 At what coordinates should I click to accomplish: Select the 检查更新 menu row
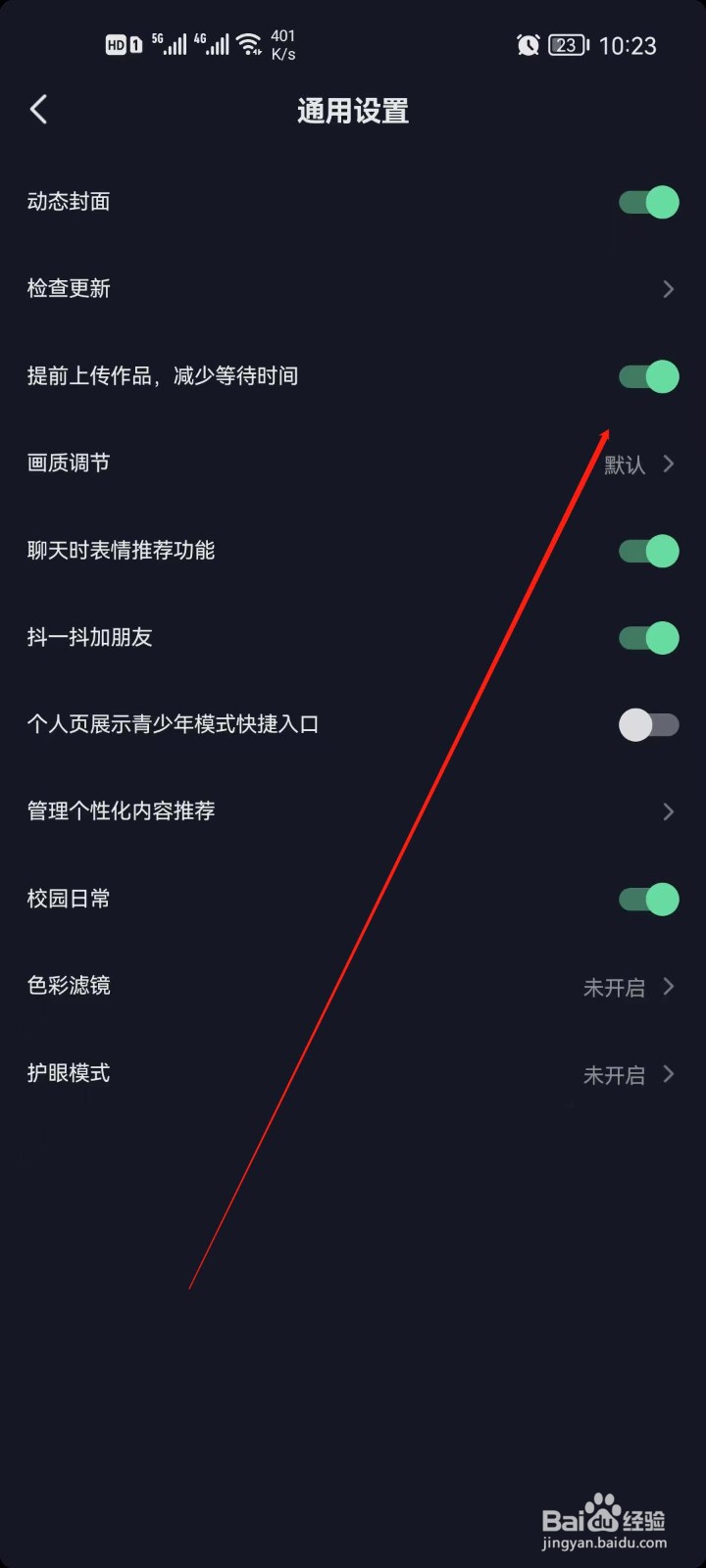pyautogui.click(x=353, y=288)
